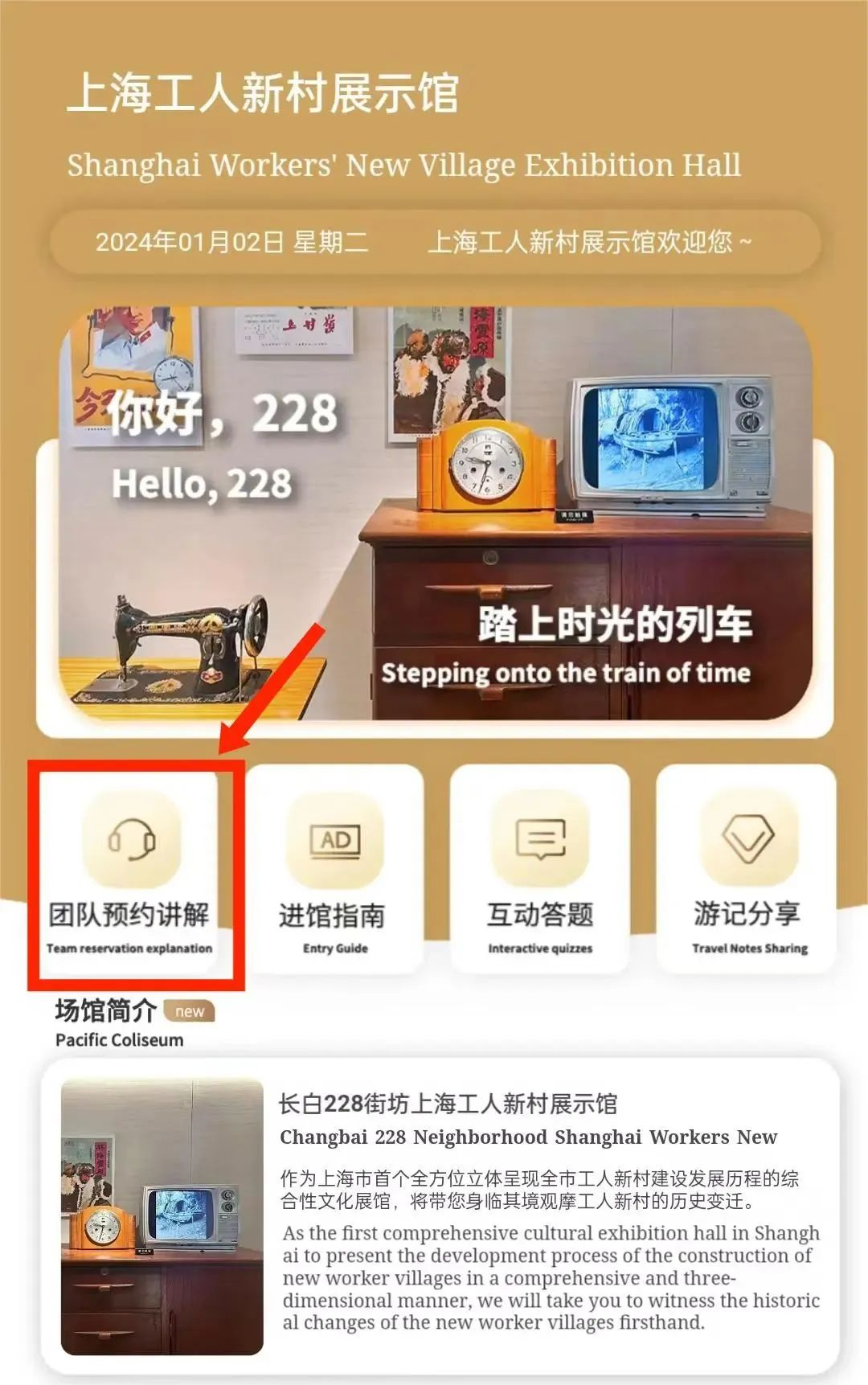This screenshot has width=868, height=1385.
Task: Open the Changbai 228 Neighborhood venue card
Action: [440, 1215]
